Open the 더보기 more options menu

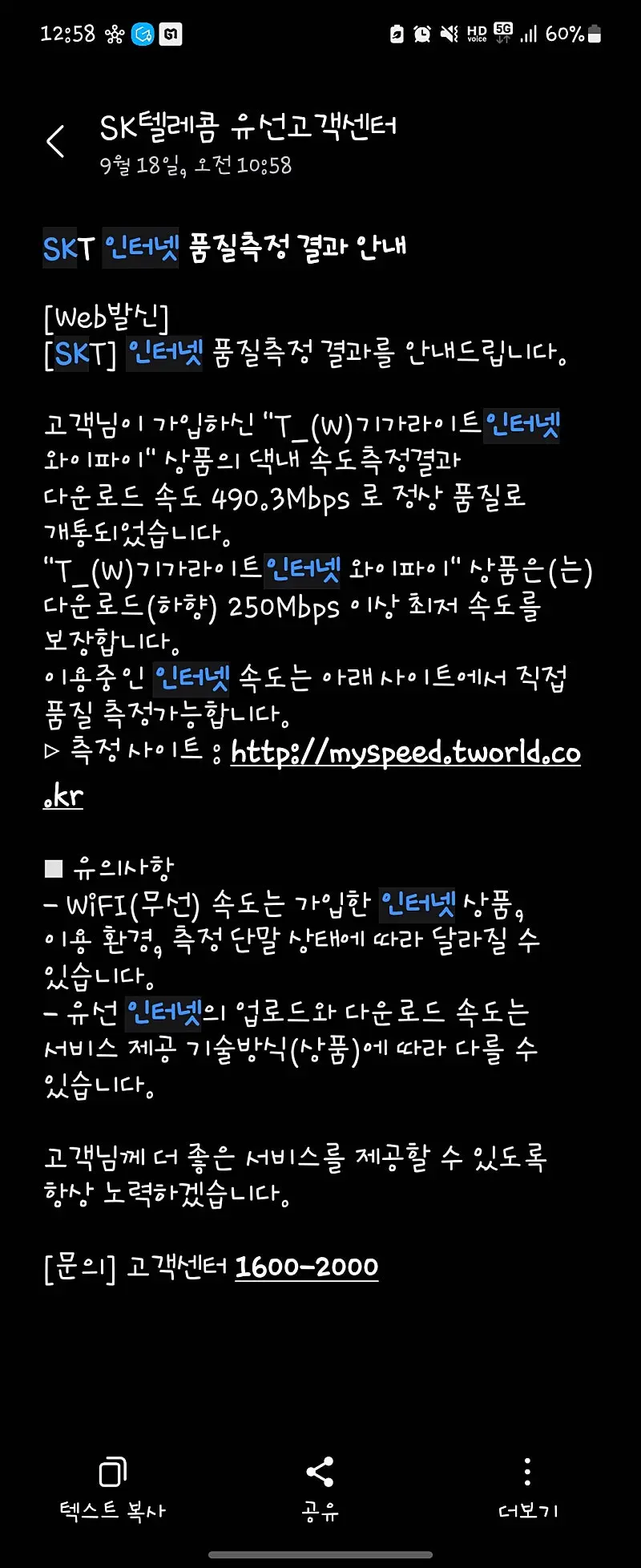point(527,1488)
